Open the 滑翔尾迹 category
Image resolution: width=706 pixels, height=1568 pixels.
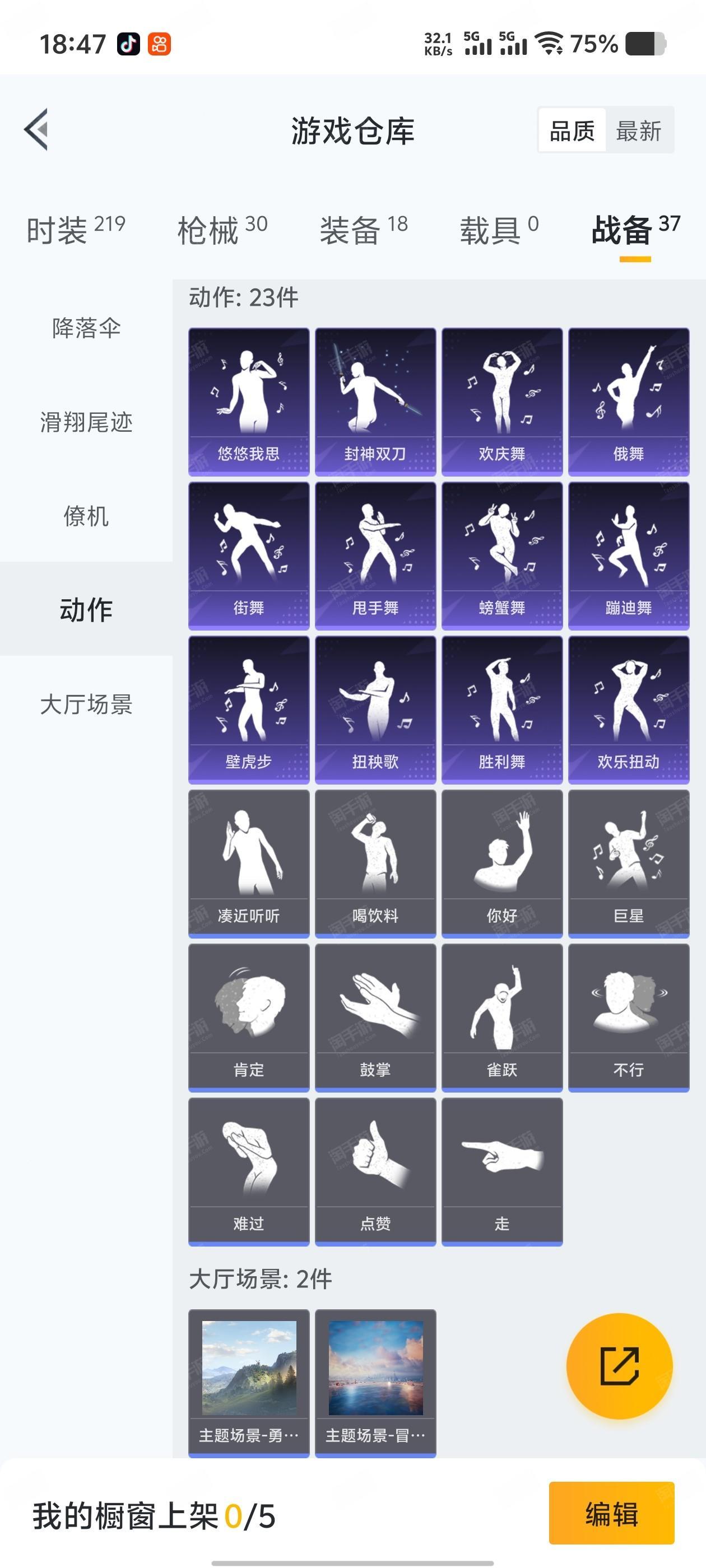click(x=86, y=422)
